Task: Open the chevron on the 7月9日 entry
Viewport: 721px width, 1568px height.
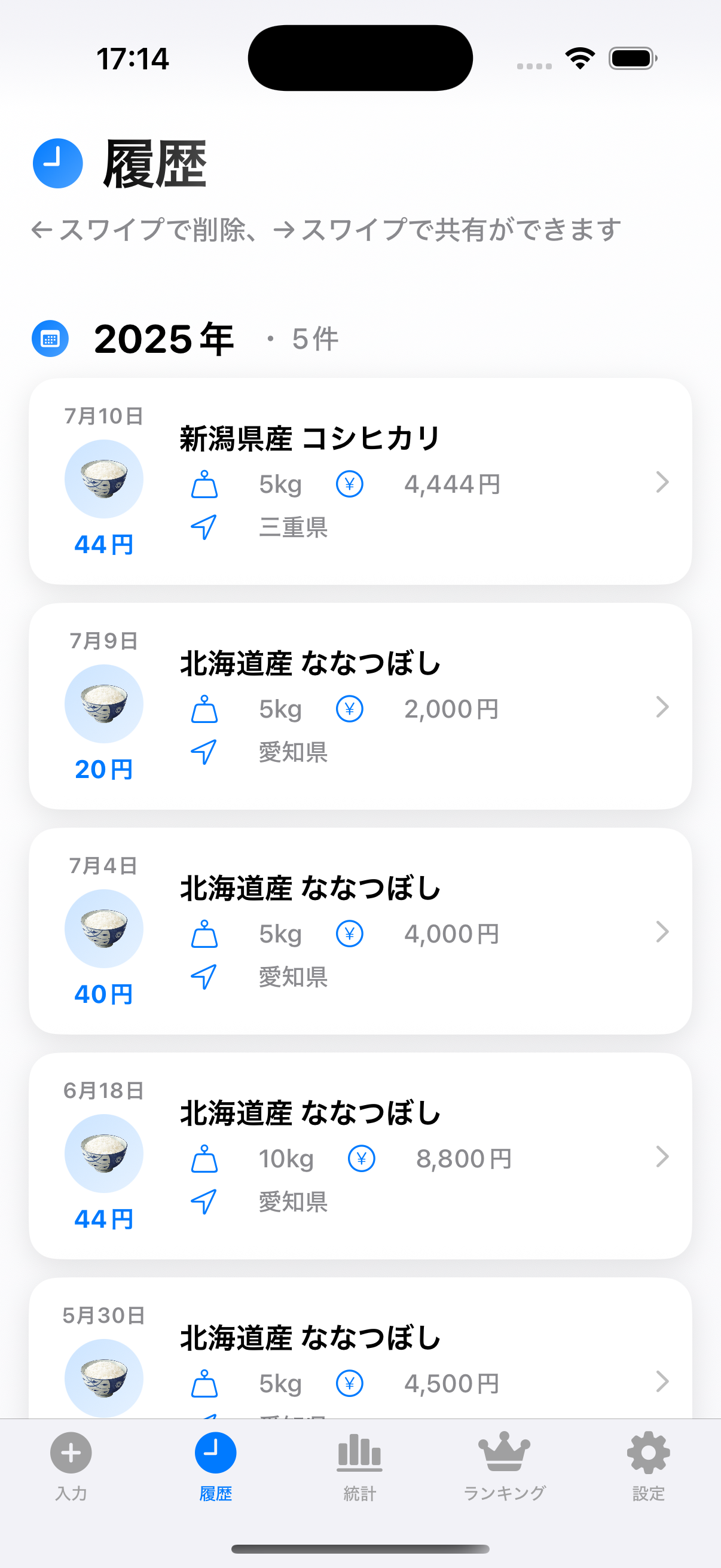Action: tap(662, 708)
